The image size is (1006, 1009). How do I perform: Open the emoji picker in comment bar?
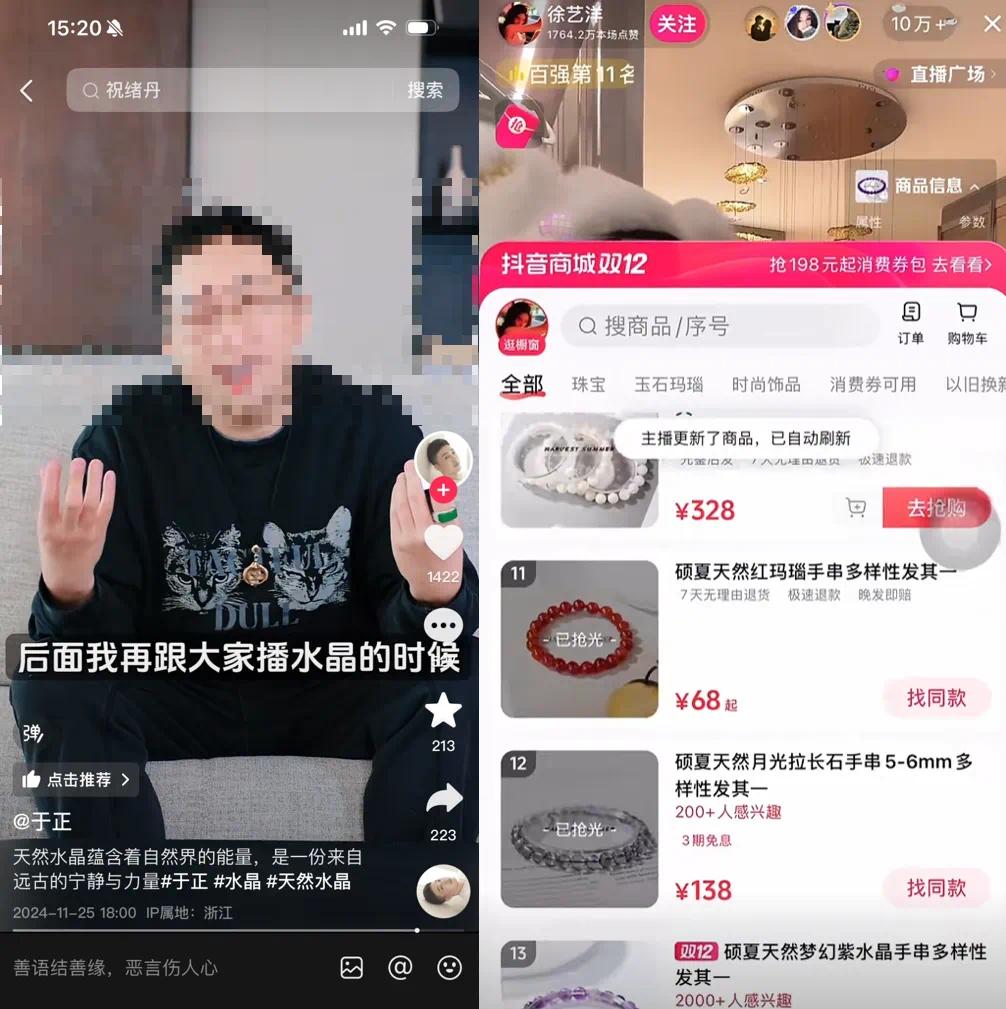click(449, 968)
